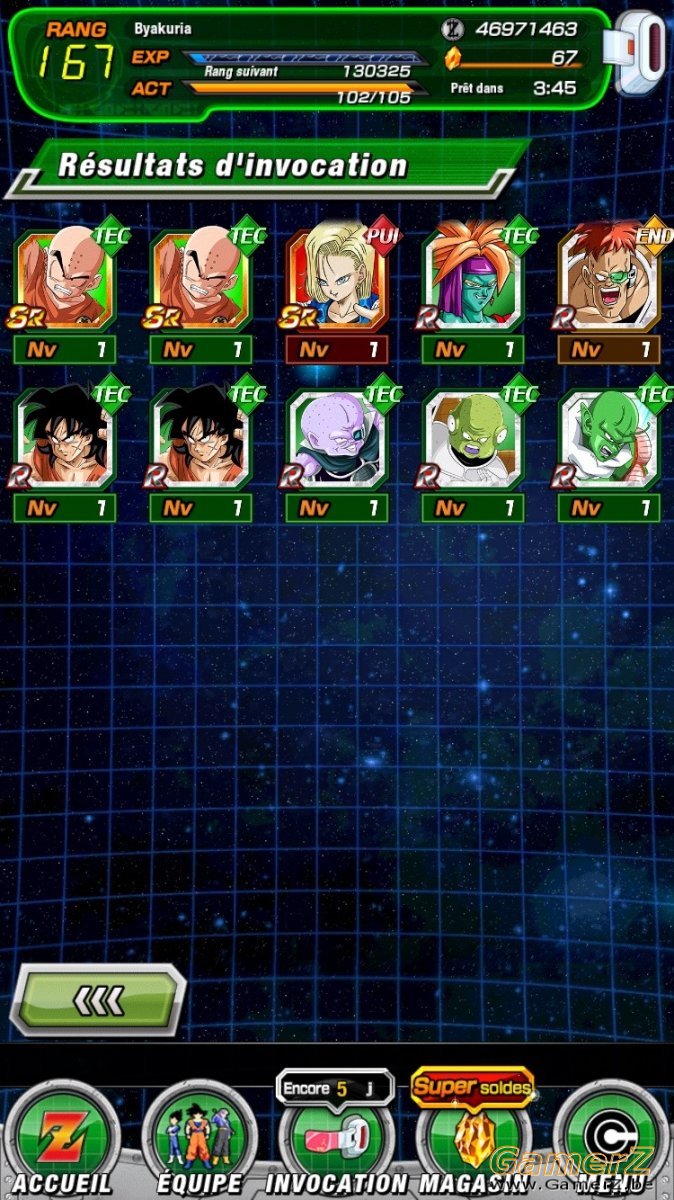Open the Capsule Corp tab
The image size is (674, 1200).
pos(610,1140)
